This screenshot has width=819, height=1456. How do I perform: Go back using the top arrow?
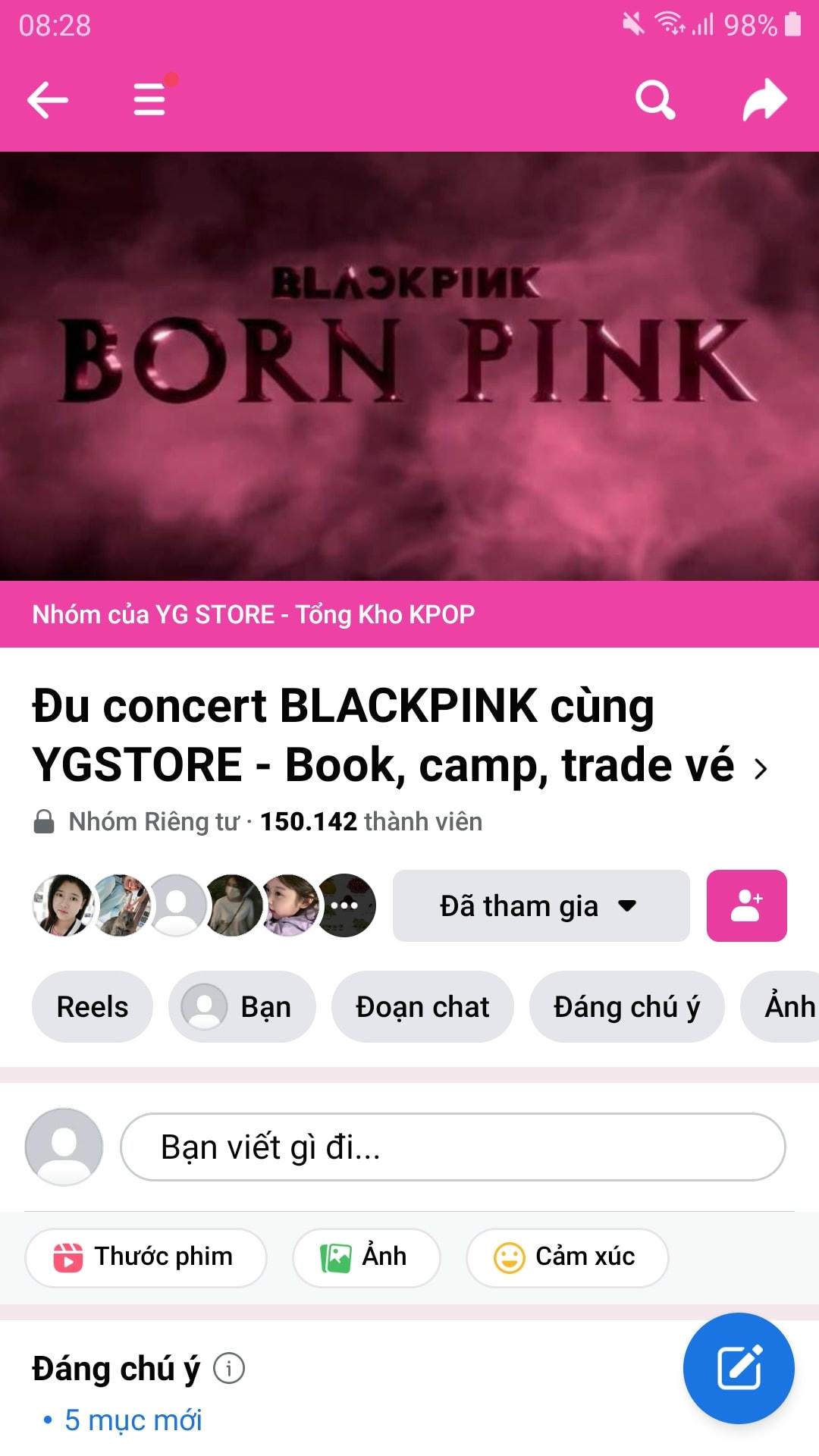[x=47, y=99]
